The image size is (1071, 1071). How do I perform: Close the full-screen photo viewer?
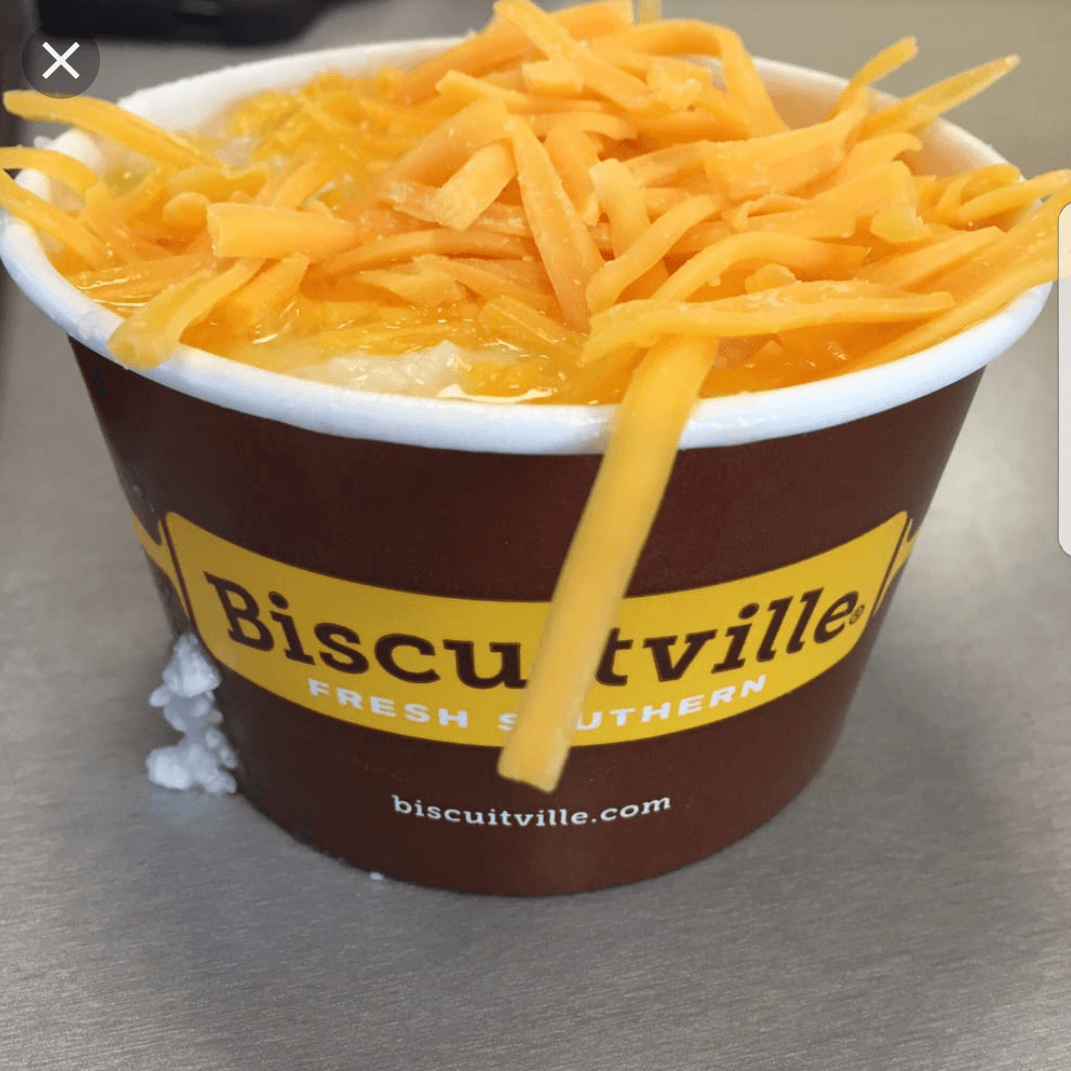pos(60,61)
